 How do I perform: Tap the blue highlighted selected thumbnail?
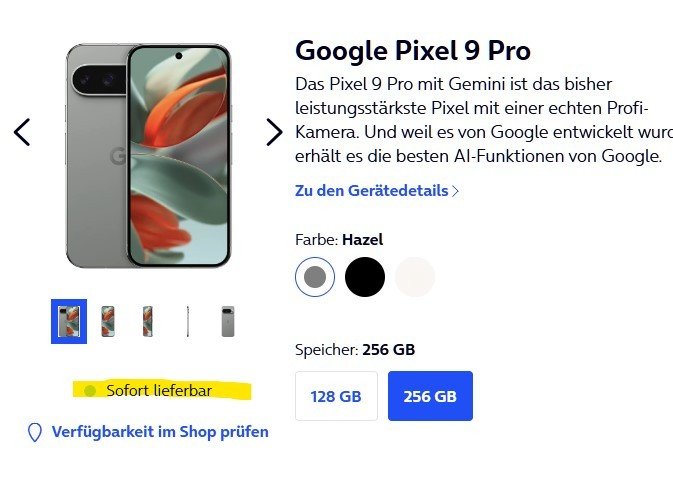click(69, 321)
